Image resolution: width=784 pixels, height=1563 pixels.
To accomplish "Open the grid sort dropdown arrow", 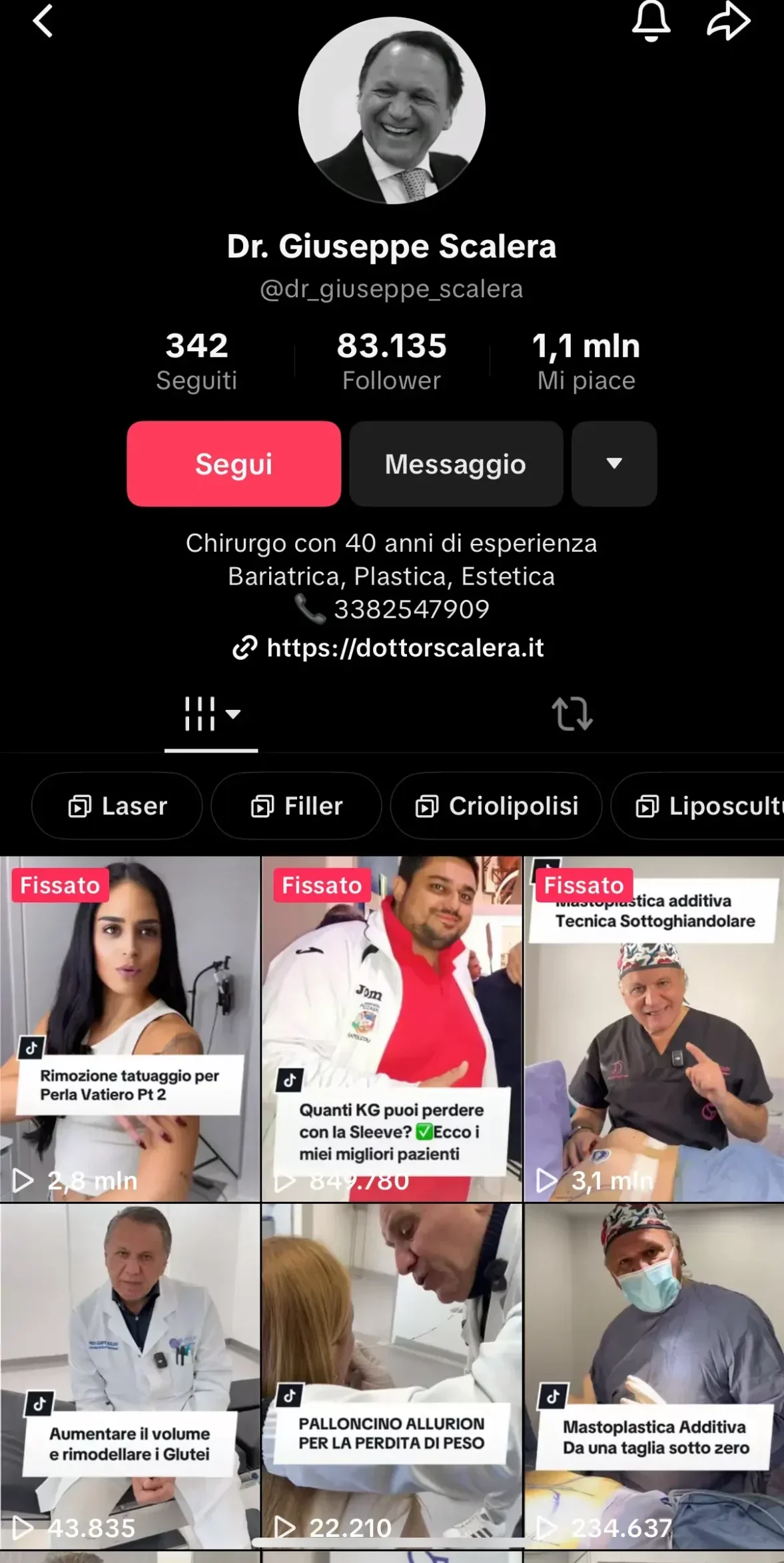I will pyautogui.click(x=234, y=715).
